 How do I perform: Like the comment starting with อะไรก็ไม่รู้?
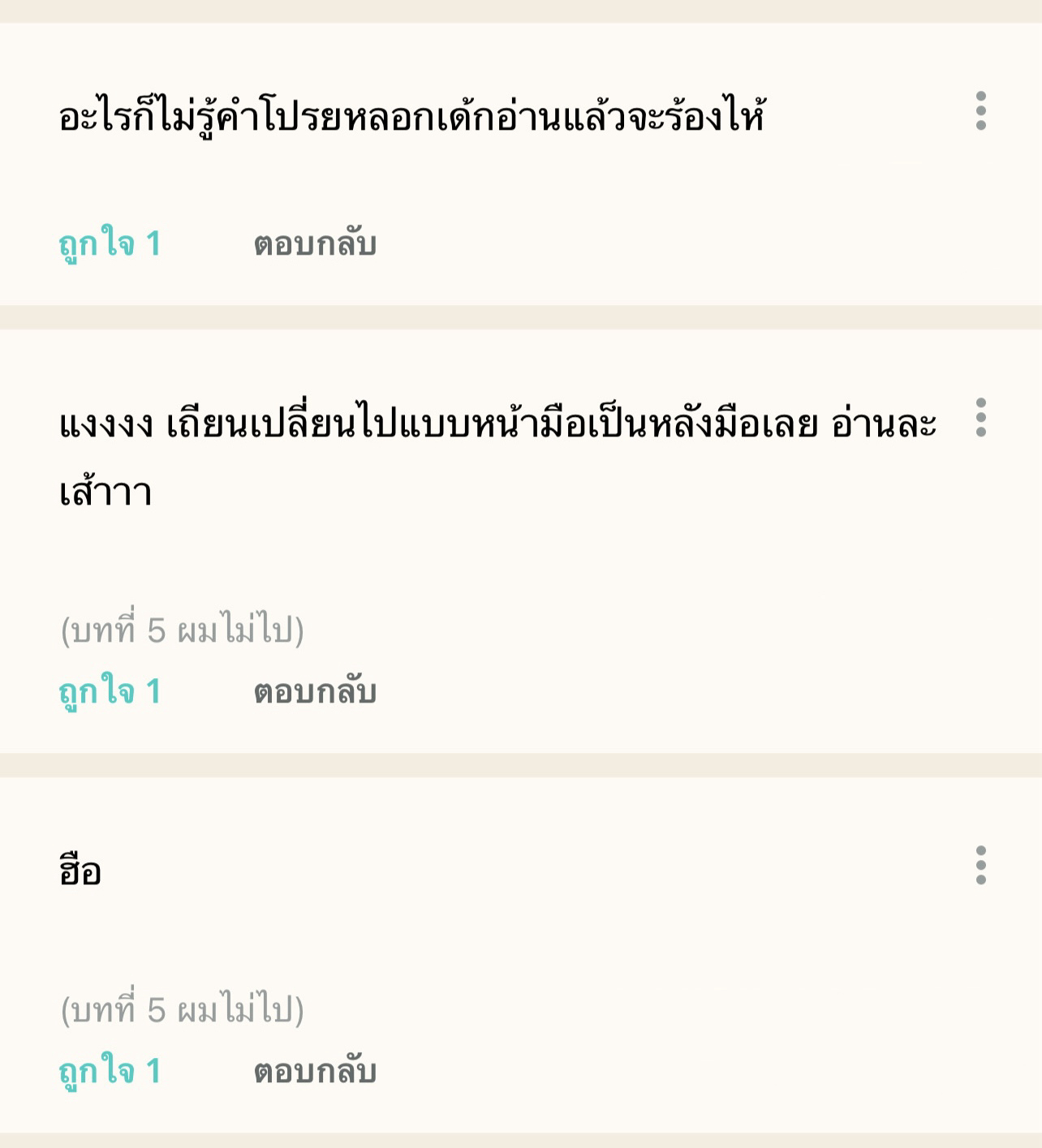coord(110,244)
